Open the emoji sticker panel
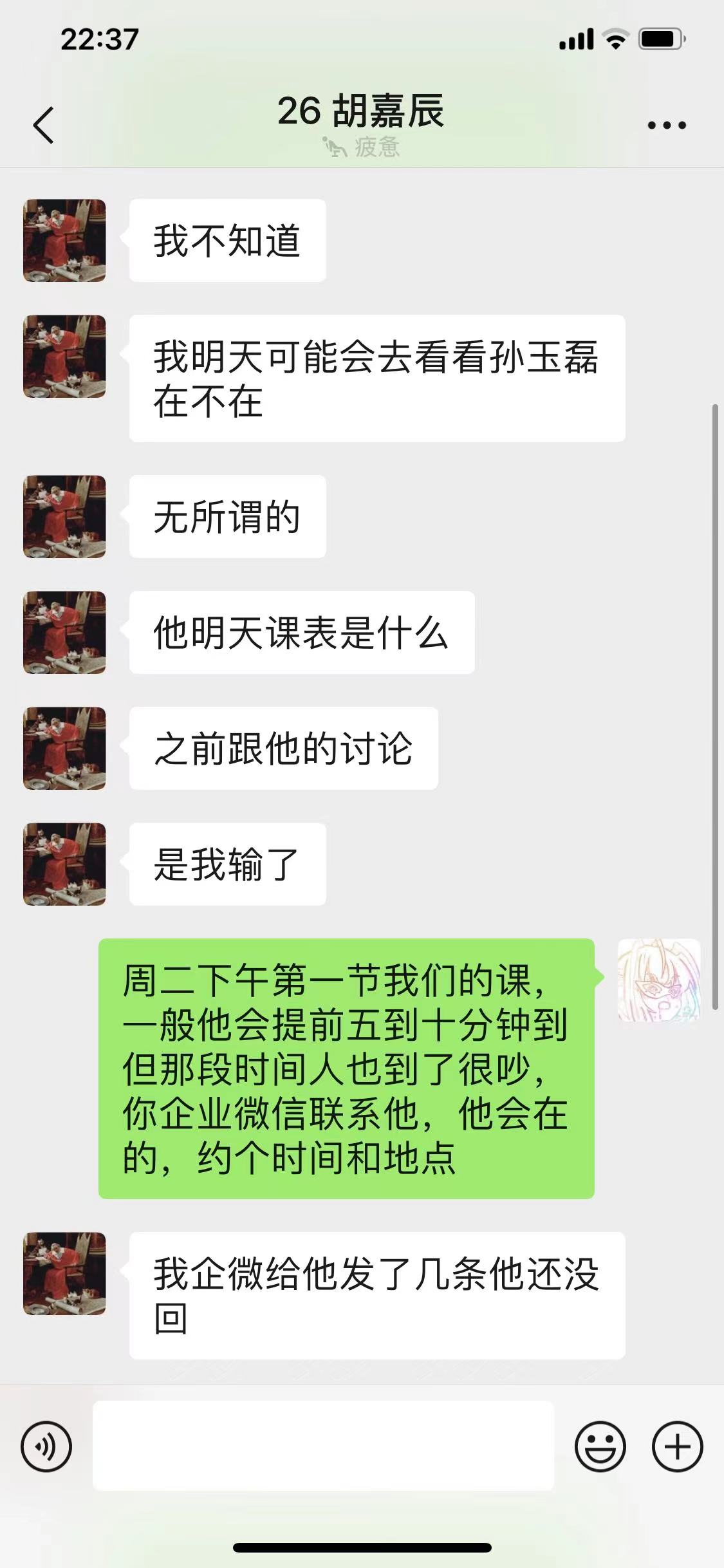Screen dimensions: 724x1568 point(600,1446)
